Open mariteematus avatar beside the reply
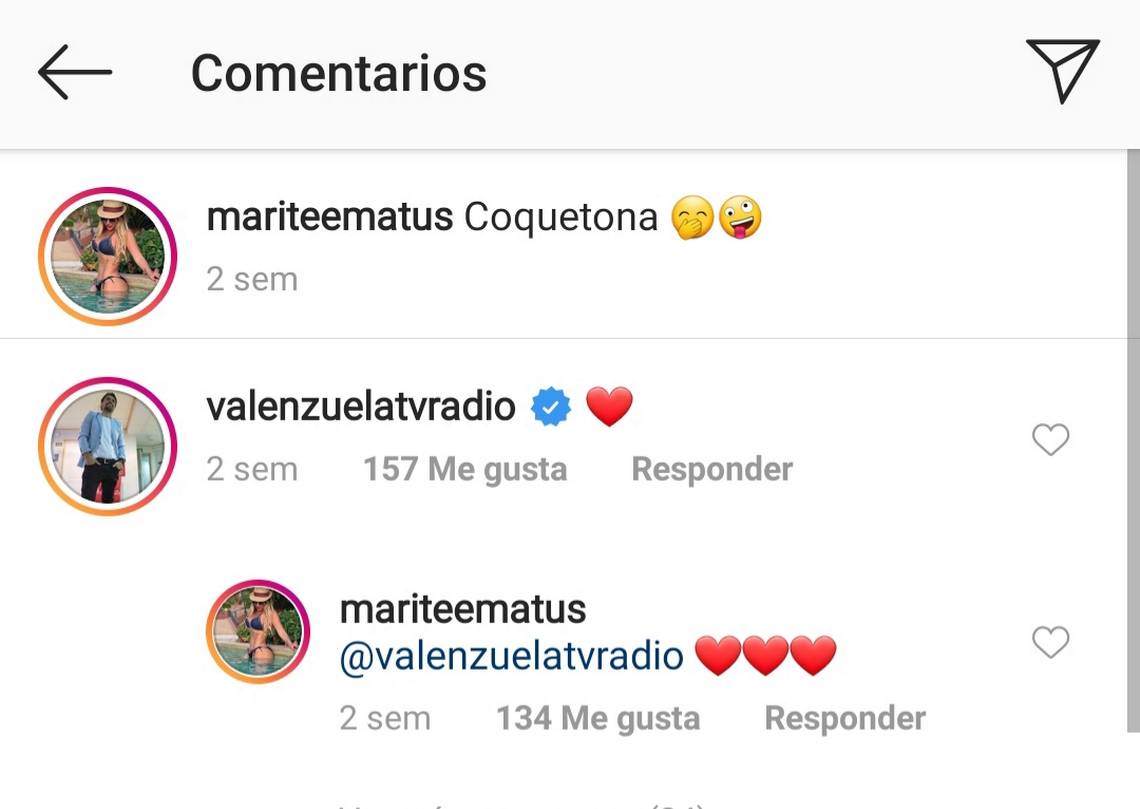 pos(258,631)
